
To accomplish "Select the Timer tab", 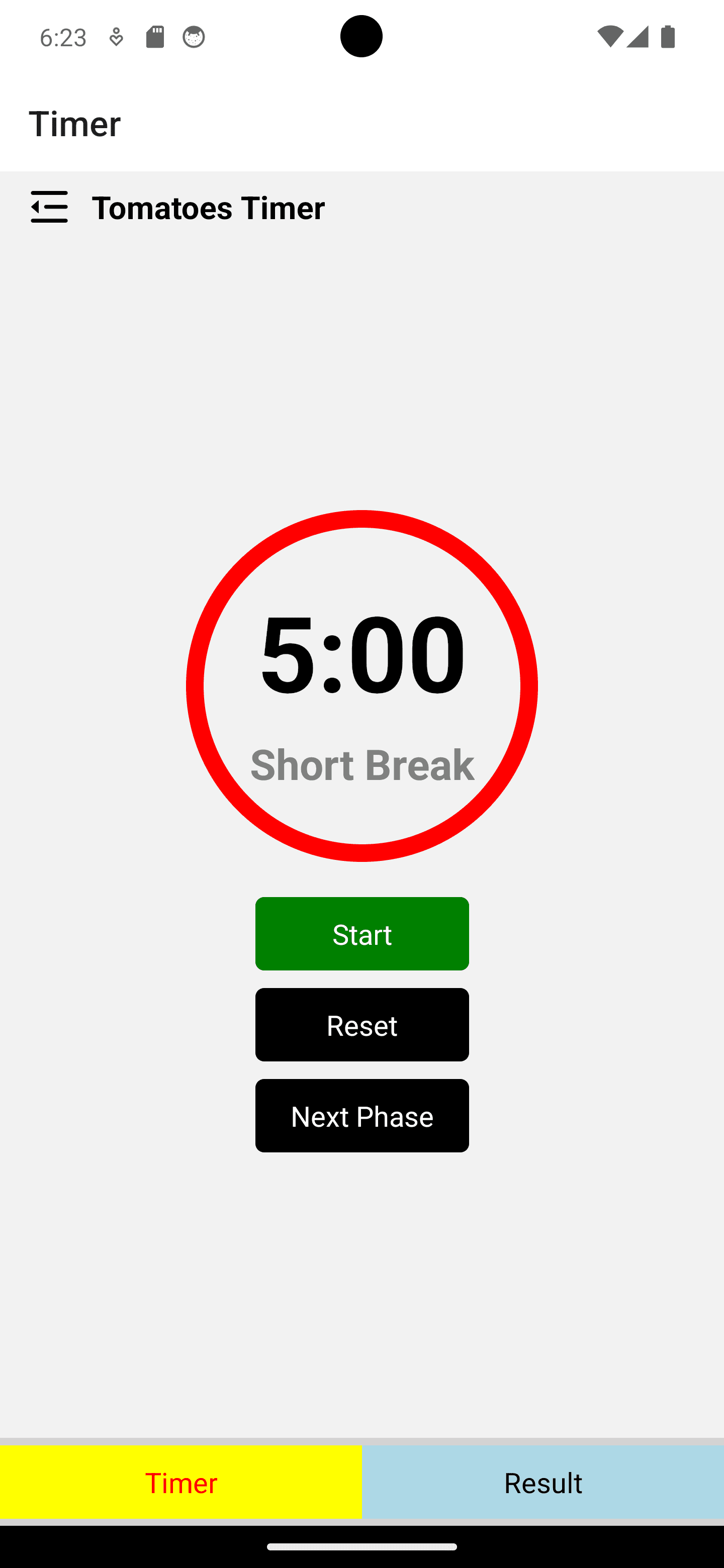I will tap(181, 1482).
